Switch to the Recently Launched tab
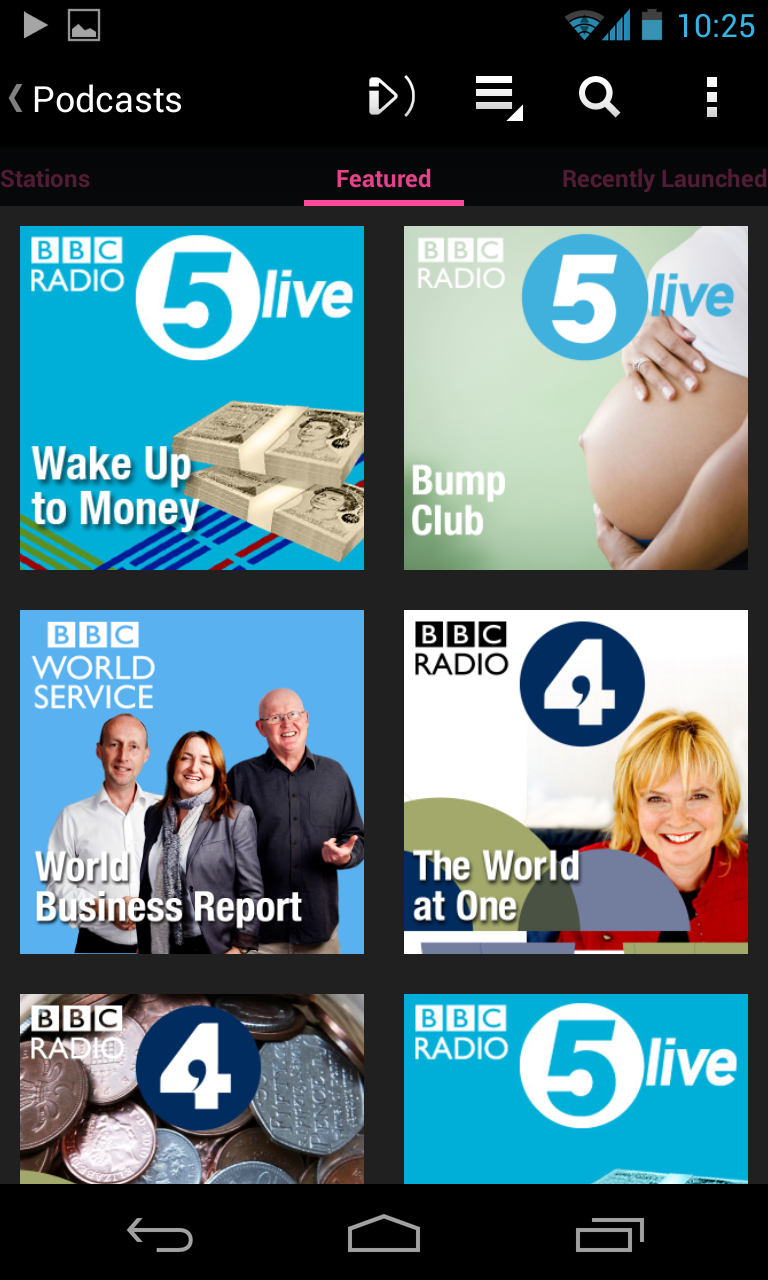The height and width of the screenshot is (1280, 768). 664,179
